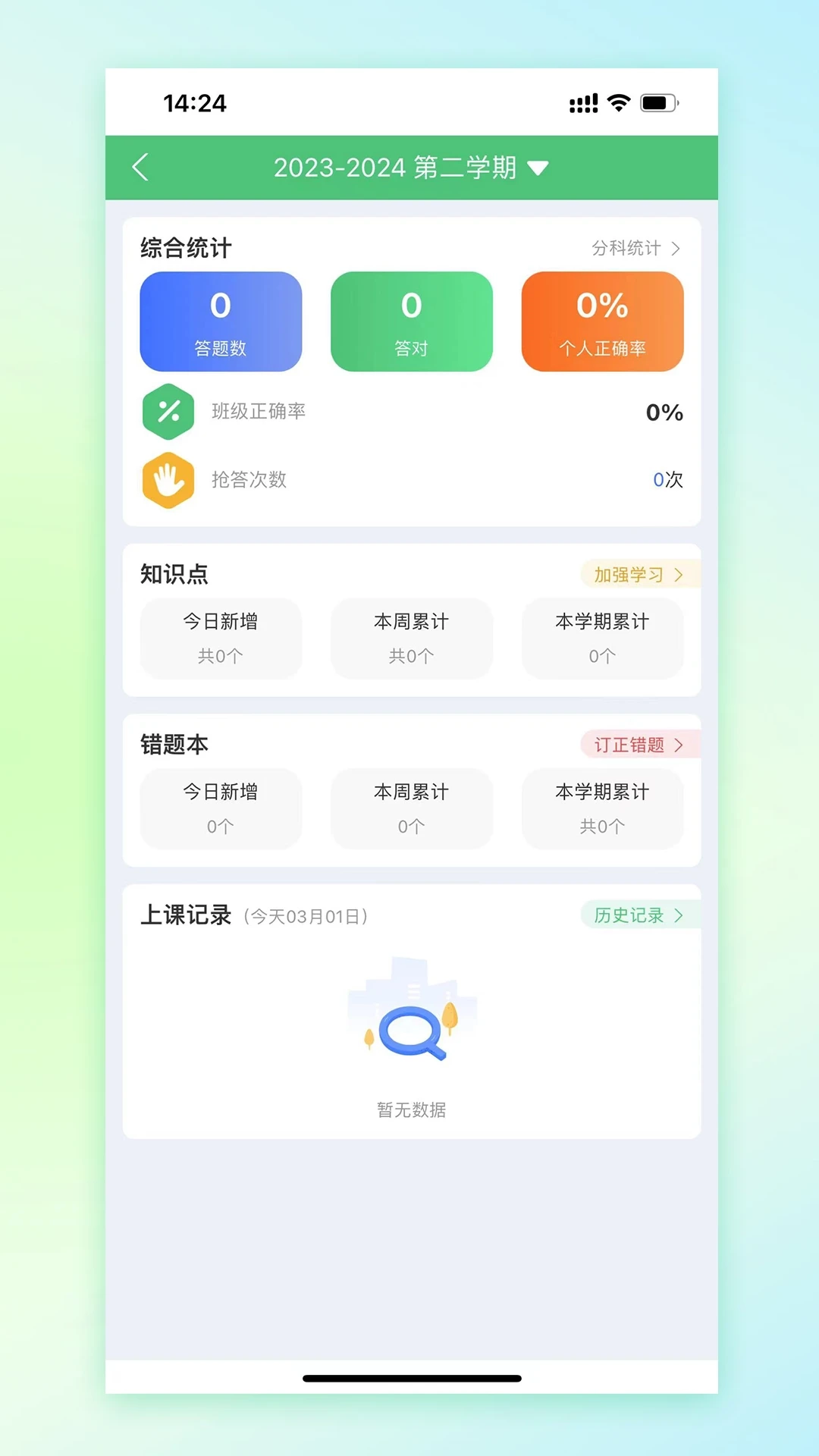The image size is (819, 1456).
Task: Tap the 今日新增 card under 知识点
Action: (x=221, y=639)
